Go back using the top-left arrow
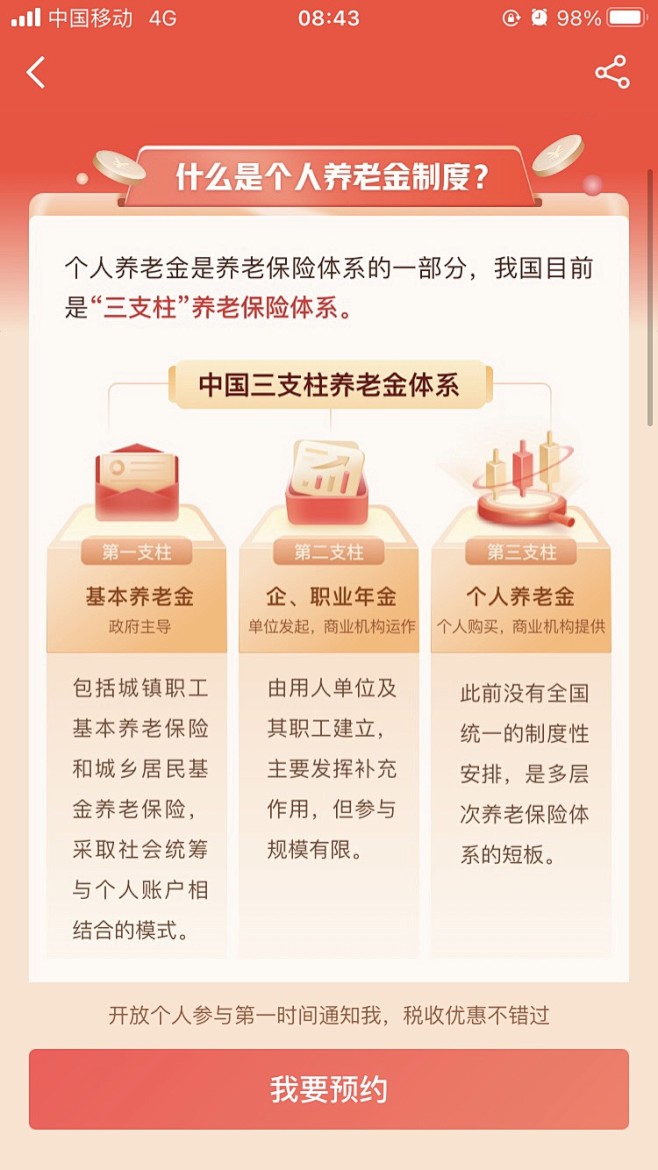 point(36,72)
